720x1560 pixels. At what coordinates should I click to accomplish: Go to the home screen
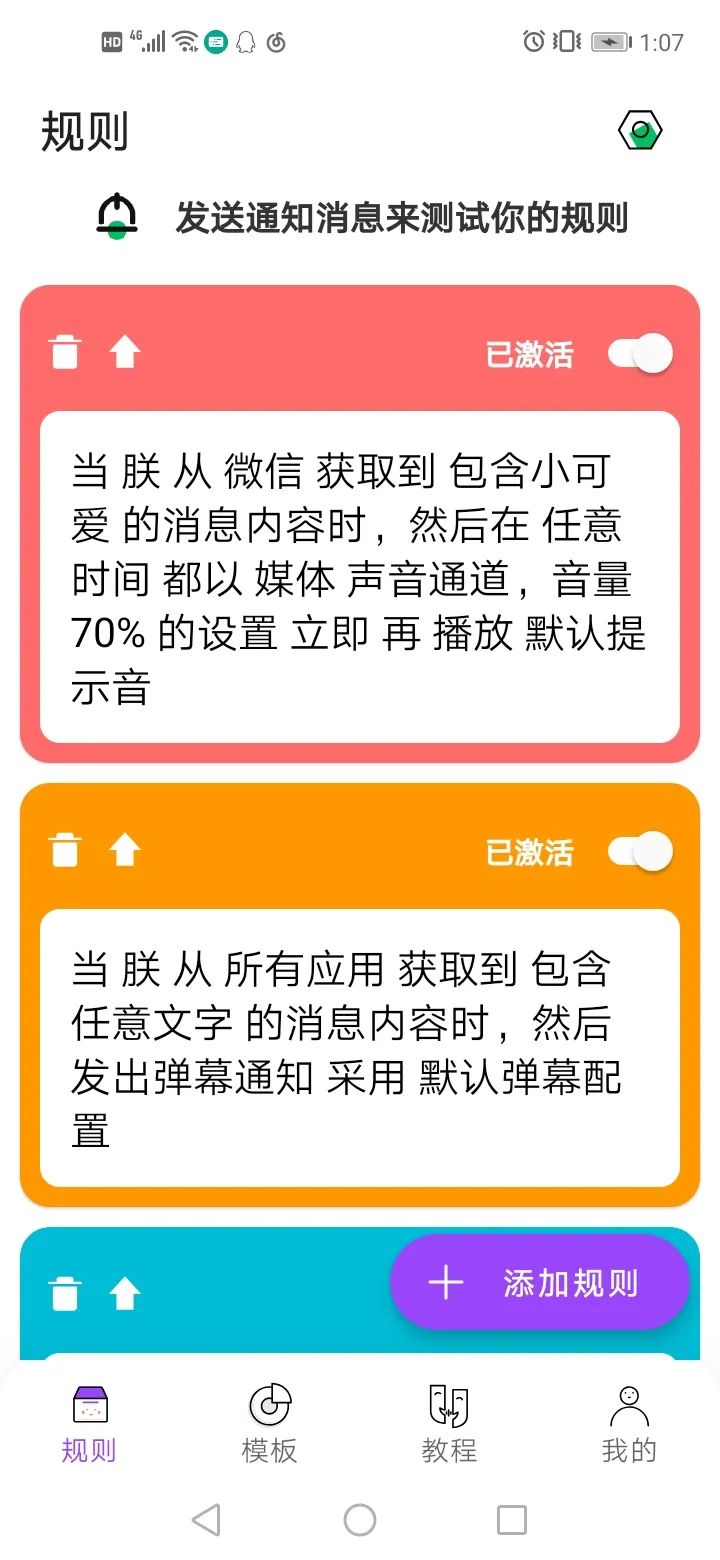(x=360, y=1520)
